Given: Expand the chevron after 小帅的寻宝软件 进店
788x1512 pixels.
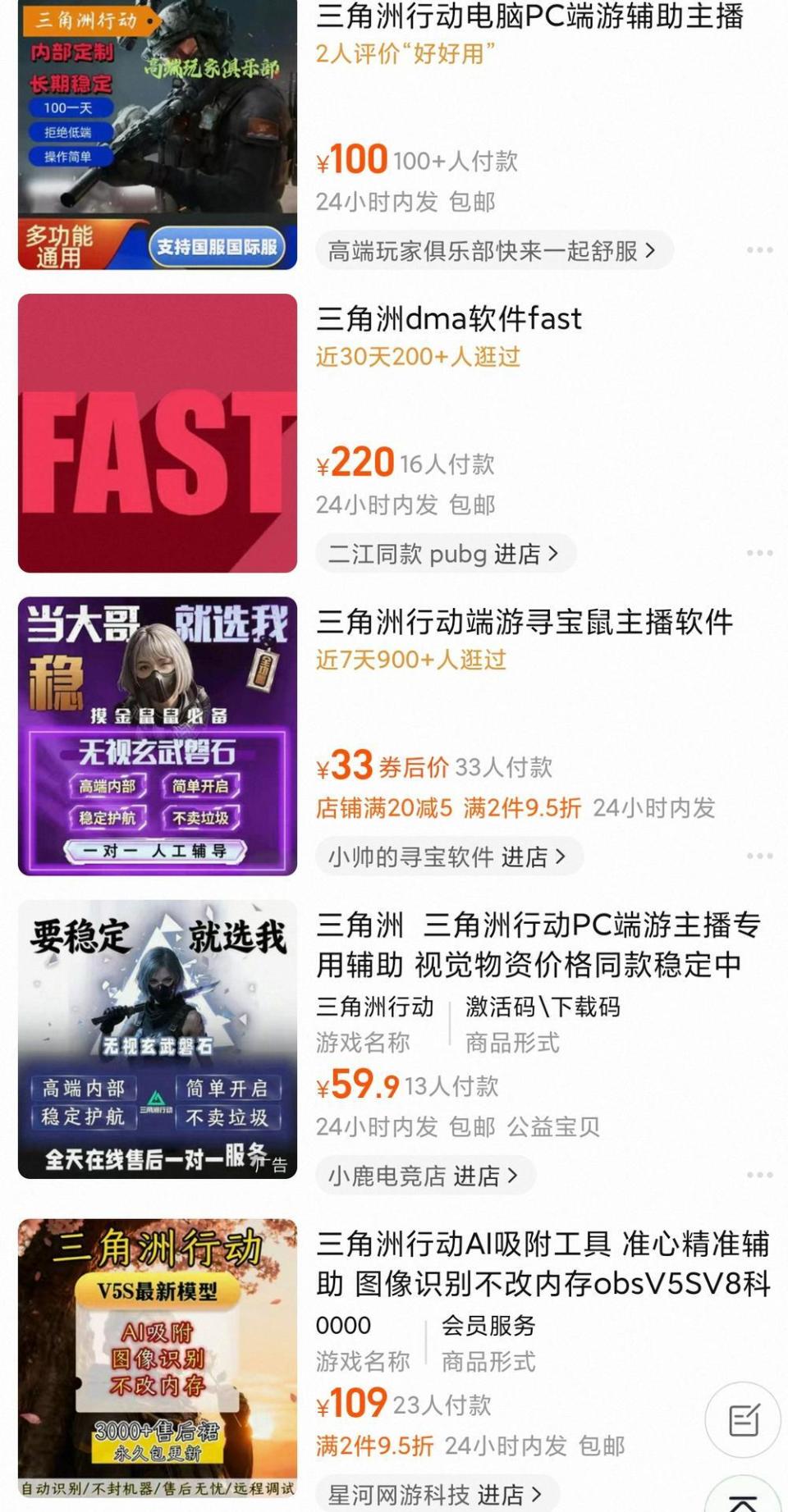Looking at the screenshot, I should point(562,855).
